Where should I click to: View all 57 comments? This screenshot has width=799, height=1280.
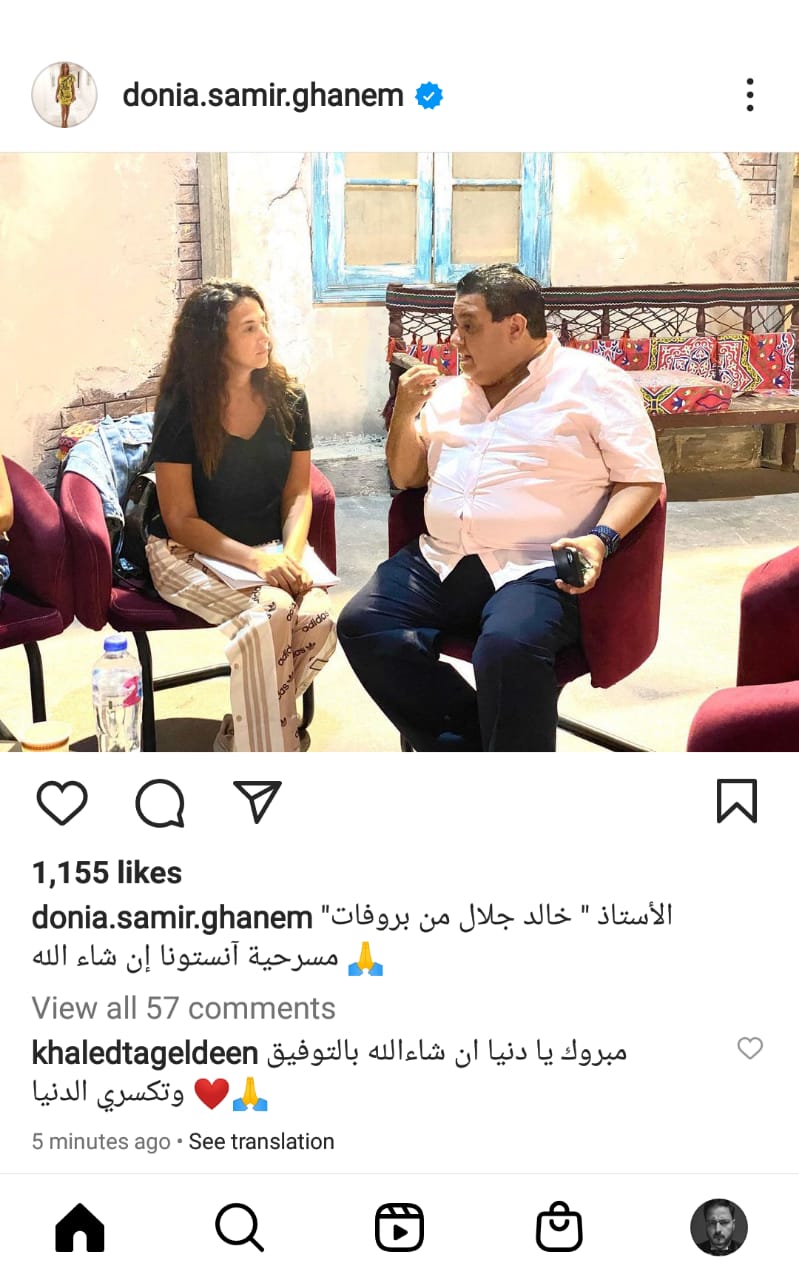[x=183, y=1008]
